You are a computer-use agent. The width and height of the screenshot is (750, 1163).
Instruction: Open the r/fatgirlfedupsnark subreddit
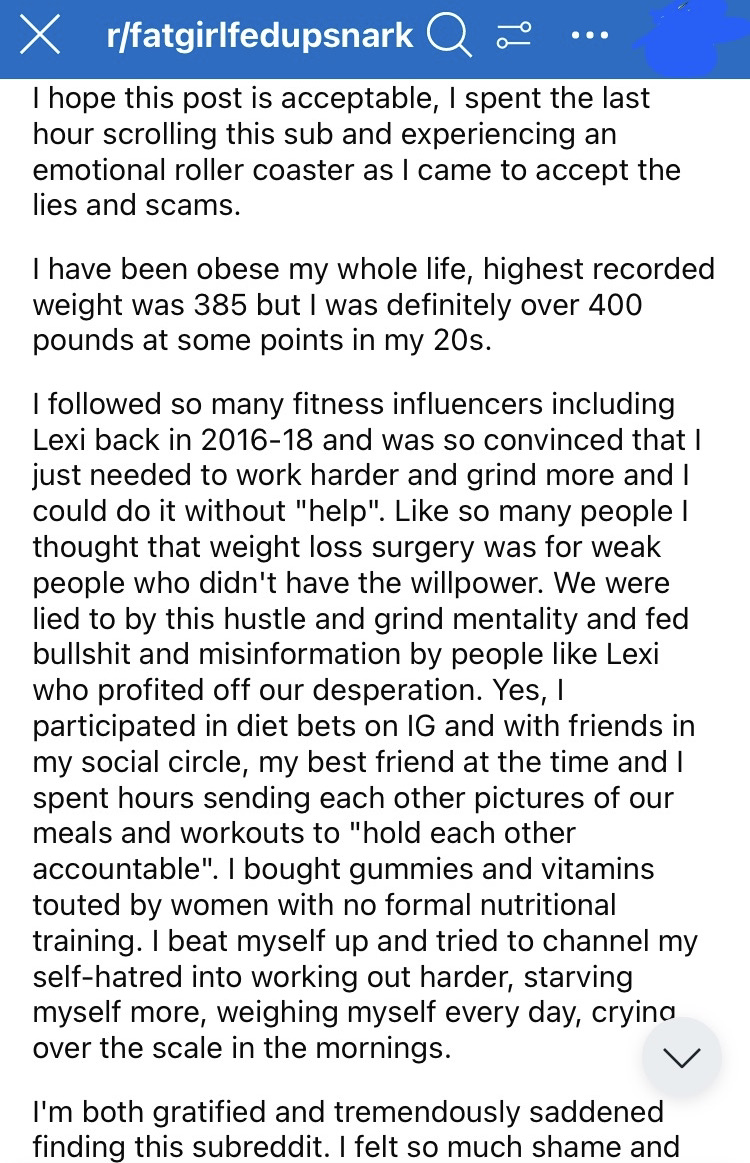click(259, 36)
